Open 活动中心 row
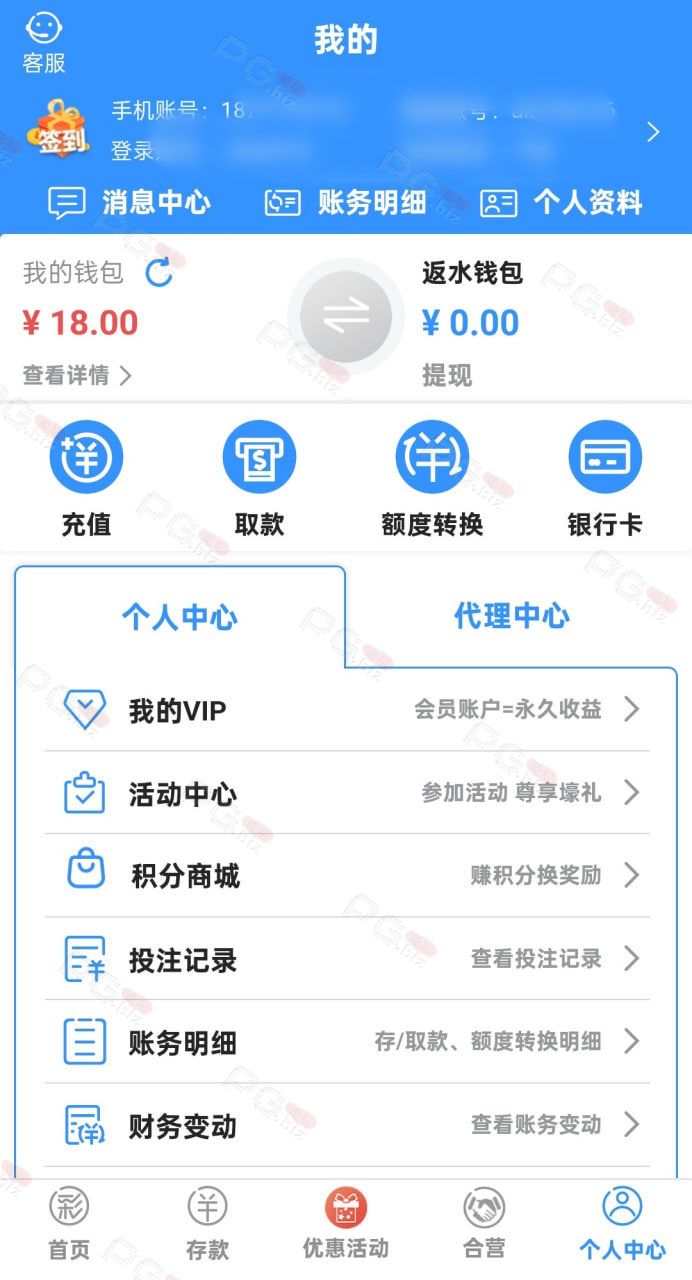 (x=347, y=793)
